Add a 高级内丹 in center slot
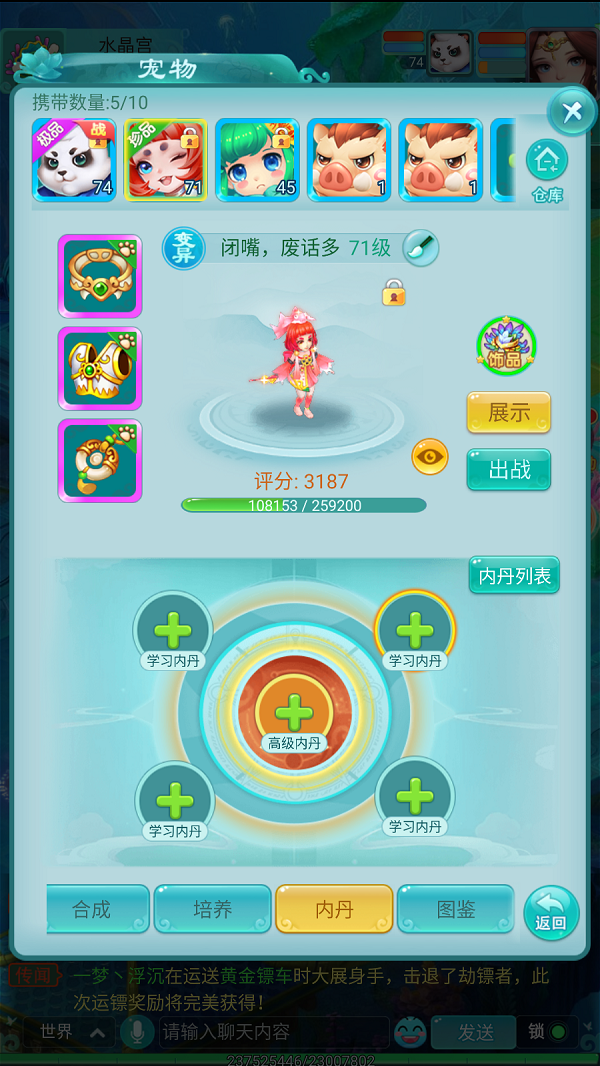Screen dimensions: 600x1066 [294, 712]
